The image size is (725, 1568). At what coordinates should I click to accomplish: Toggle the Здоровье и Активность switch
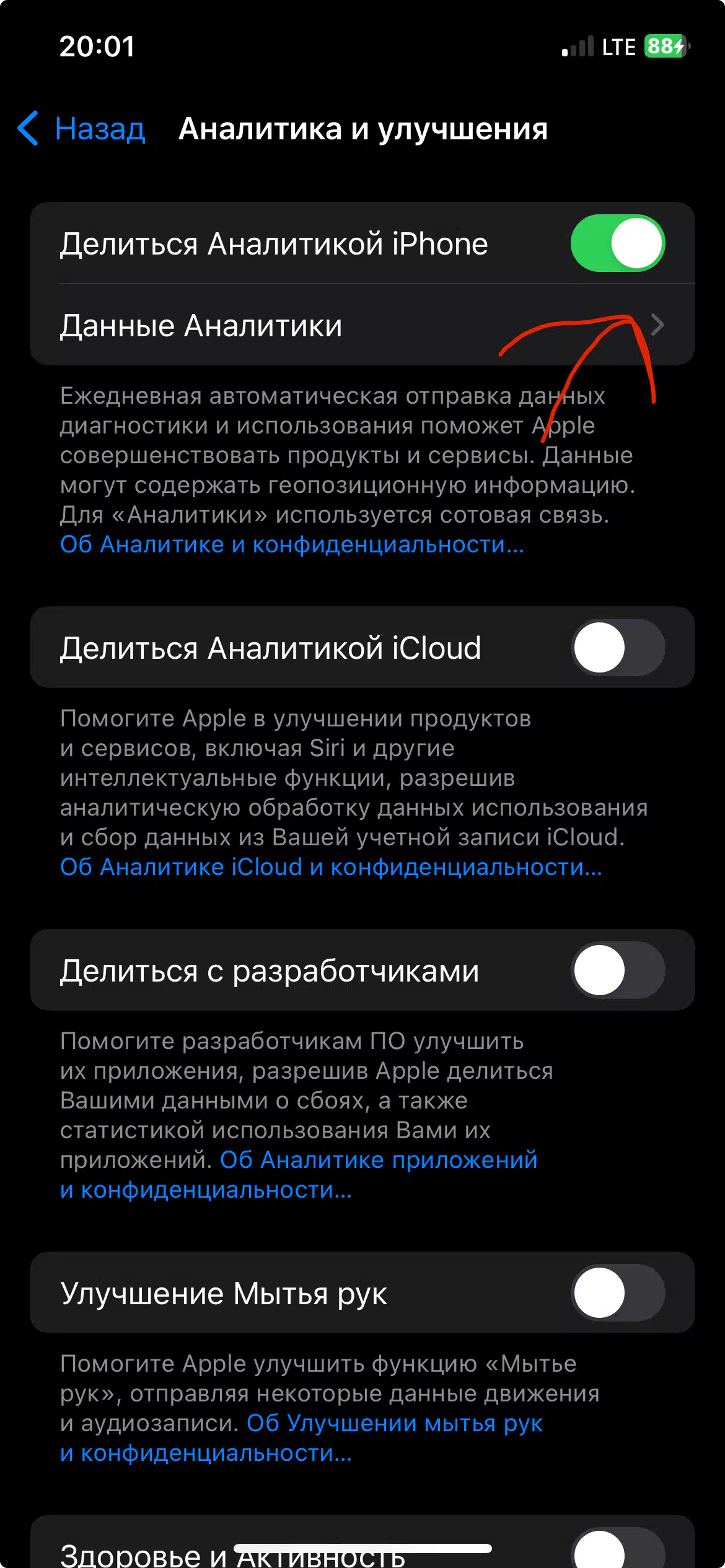(618, 1548)
